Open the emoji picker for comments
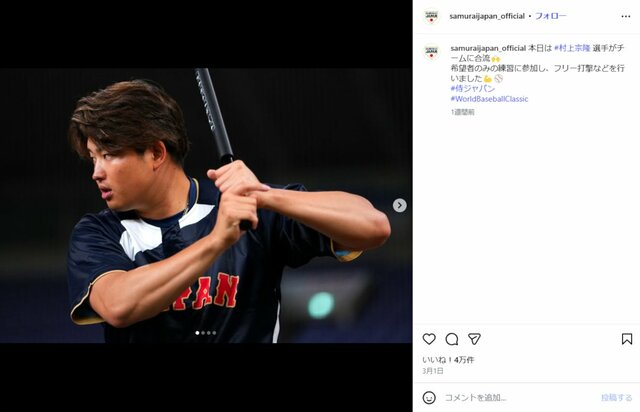640x412 pixels. point(429,397)
